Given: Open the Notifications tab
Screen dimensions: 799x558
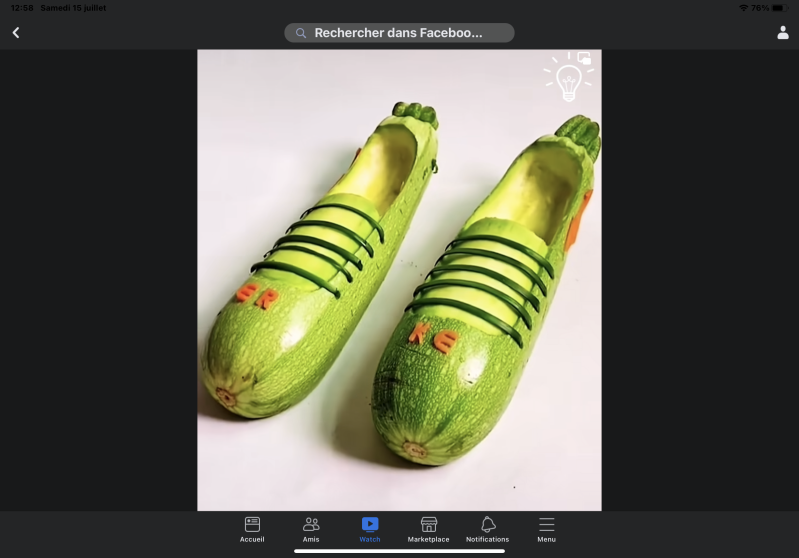Looking at the screenshot, I should [487, 529].
